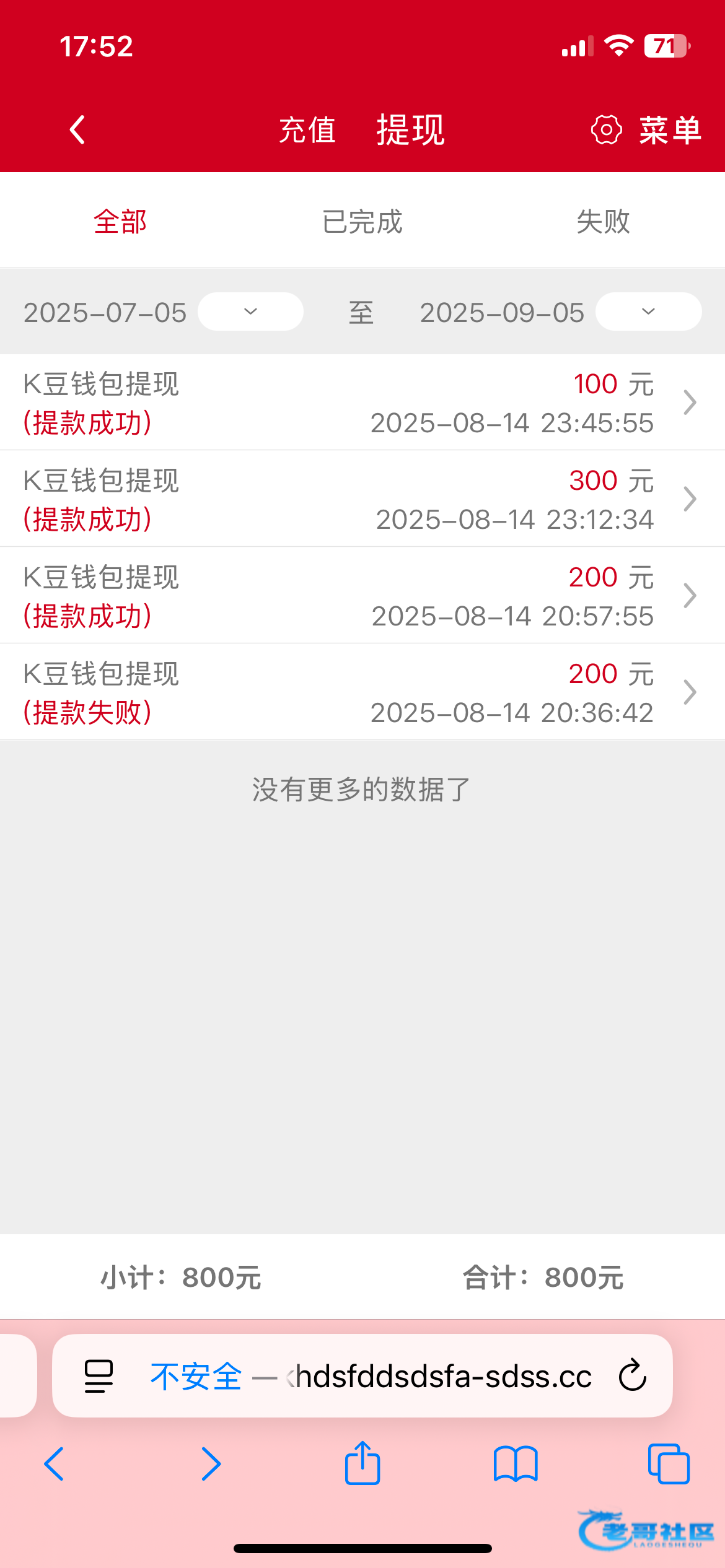Viewport: 725px width, 1568px height.
Task: Share this page from Safari toolbar
Action: (362, 1464)
